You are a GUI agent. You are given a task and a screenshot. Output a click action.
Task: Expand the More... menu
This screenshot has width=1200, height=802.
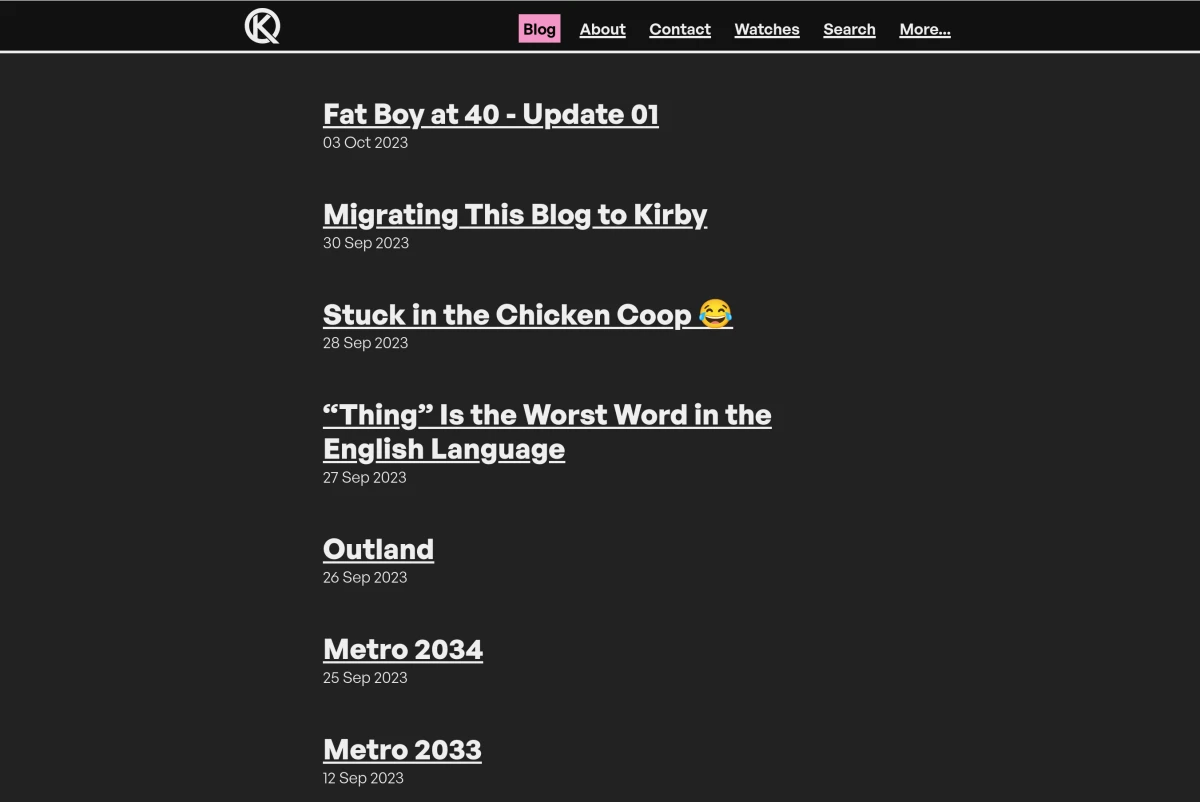tap(924, 29)
